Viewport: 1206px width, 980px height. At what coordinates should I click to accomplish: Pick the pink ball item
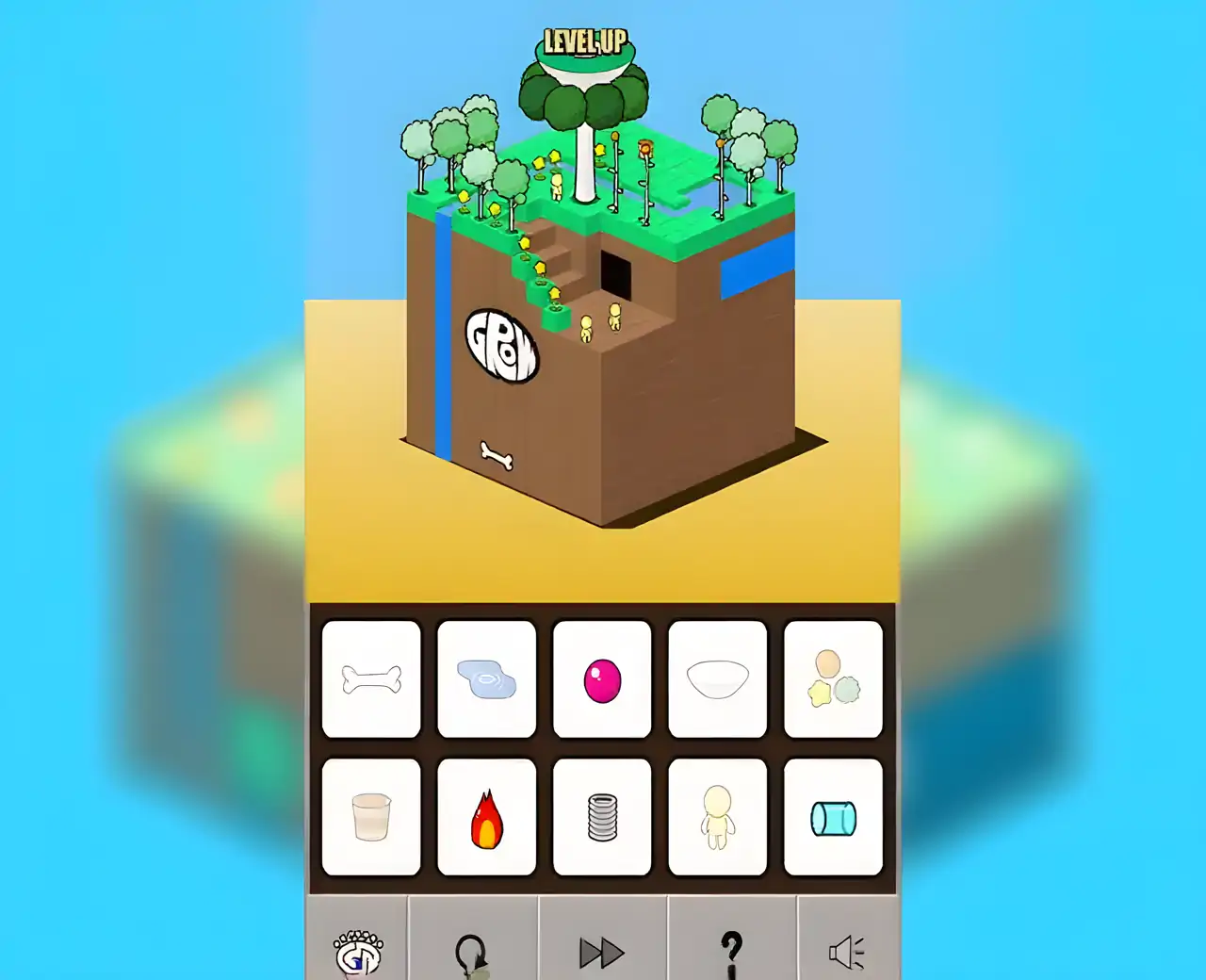click(602, 679)
